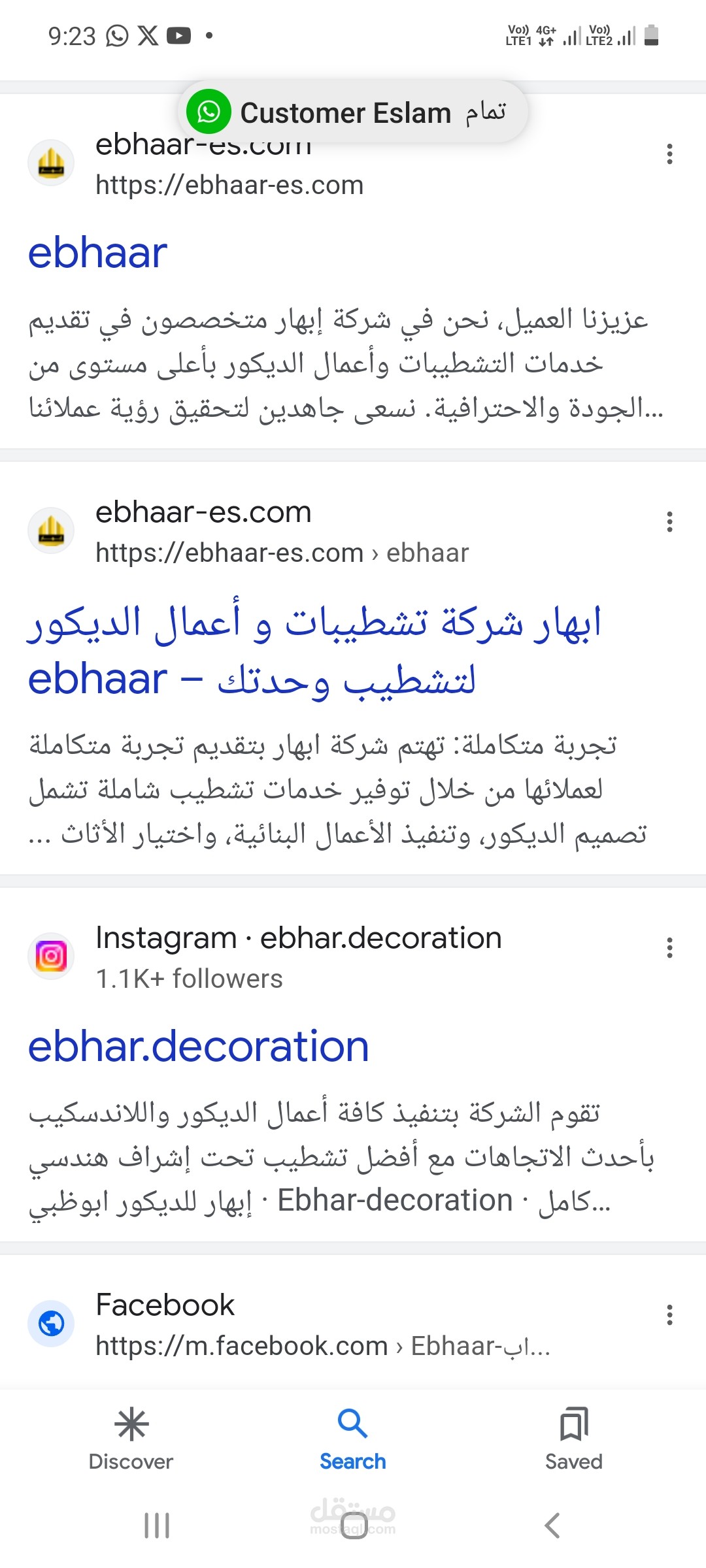The height and width of the screenshot is (1568, 706).
Task: Open recent apps from the navigation bar
Action: click(x=157, y=1526)
